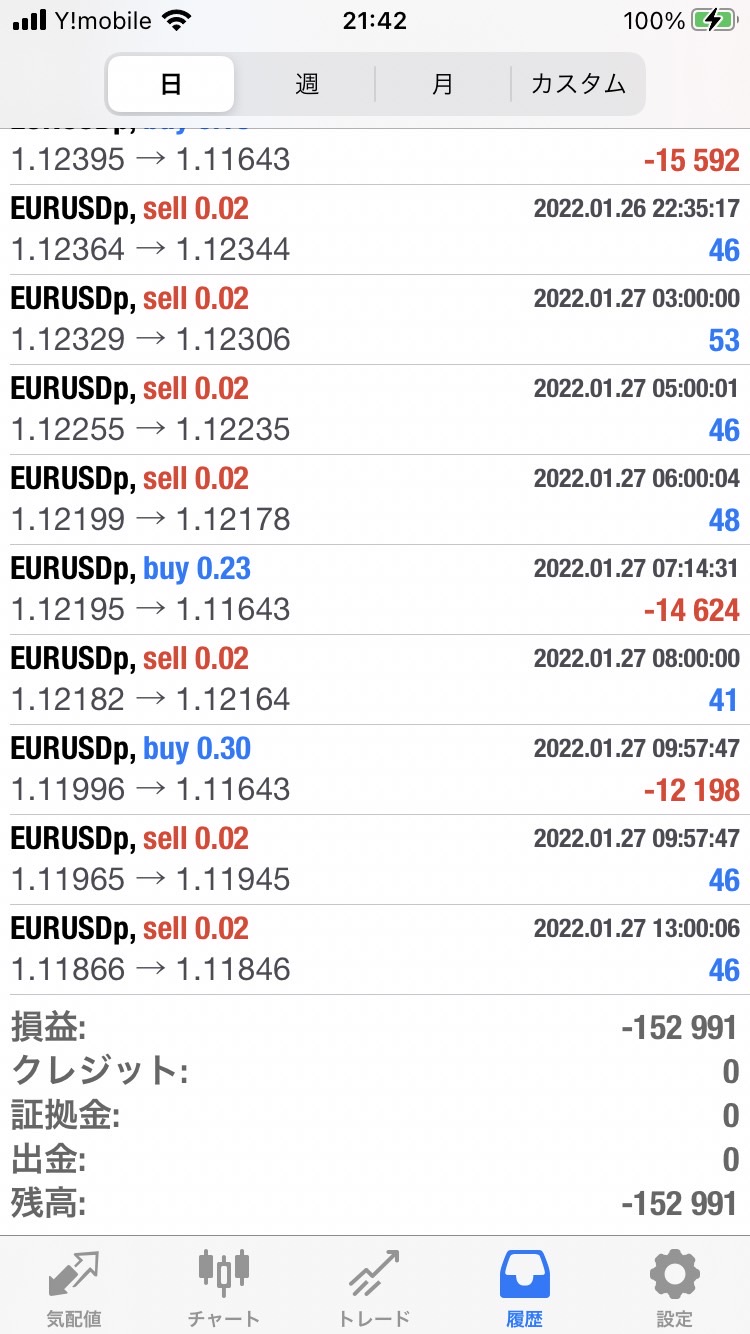
Task: Expand the sell trade dated 2022.01.27 05:00:01
Action: (x=375, y=410)
